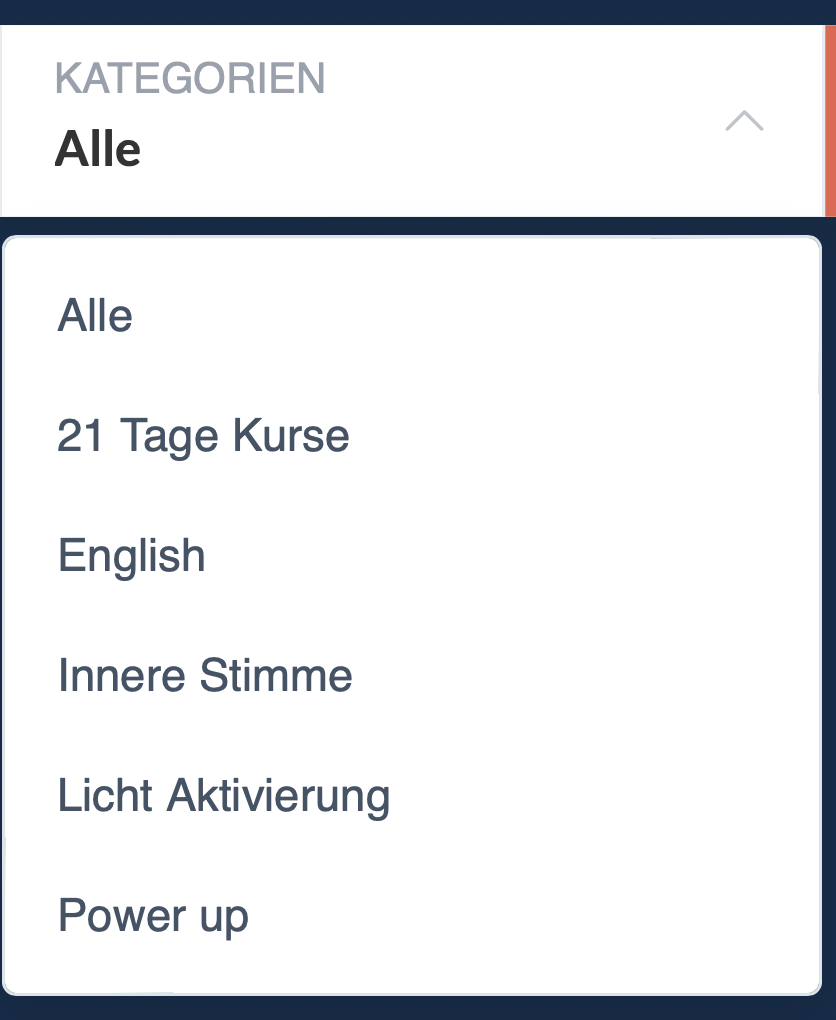Viewport: 836px width, 1020px height.
Task: Choose 21 Tage Kurse category
Action: [204, 436]
